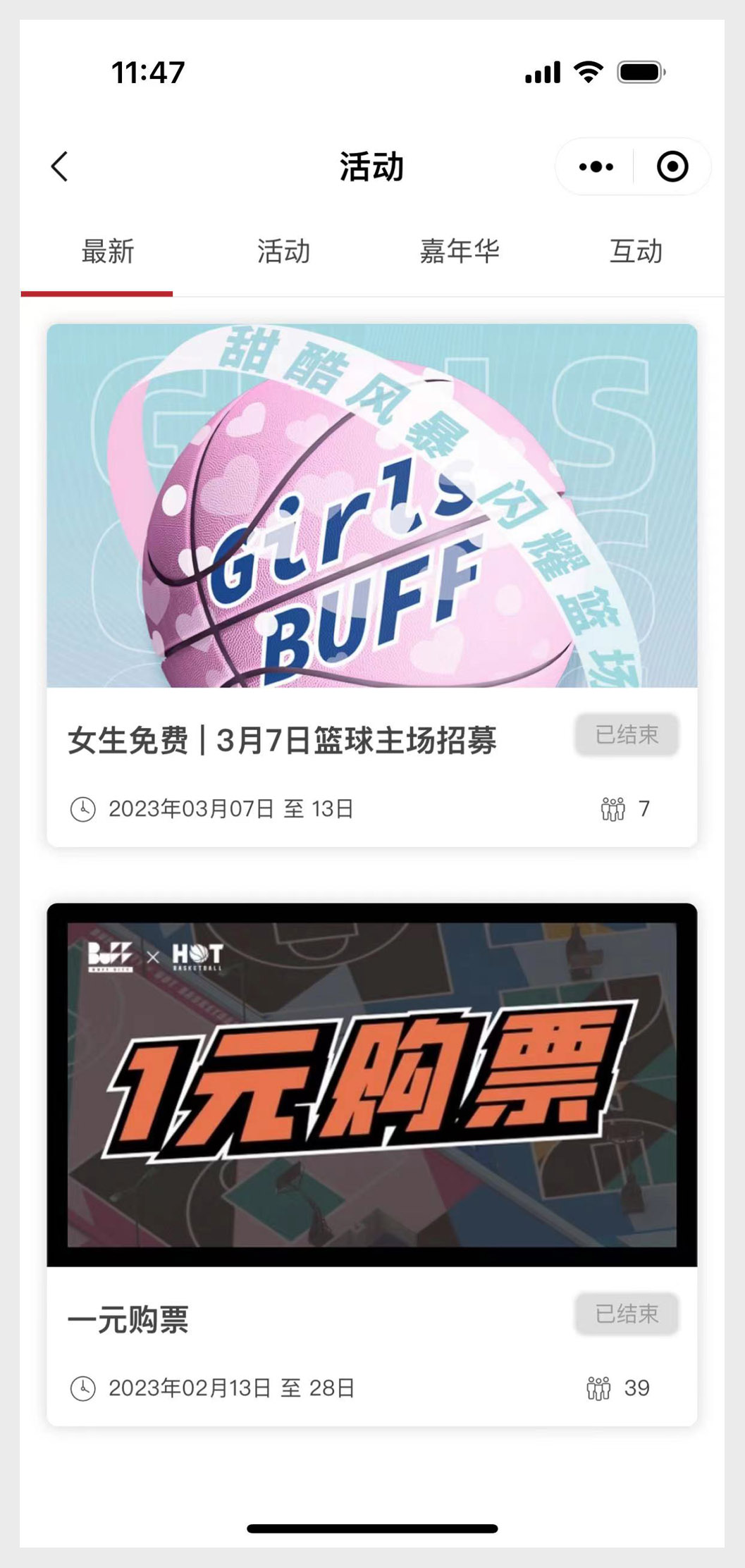This screenshot has height=1568, width=745.
Task: Select the 最新 tab
Action: (107, 252)
